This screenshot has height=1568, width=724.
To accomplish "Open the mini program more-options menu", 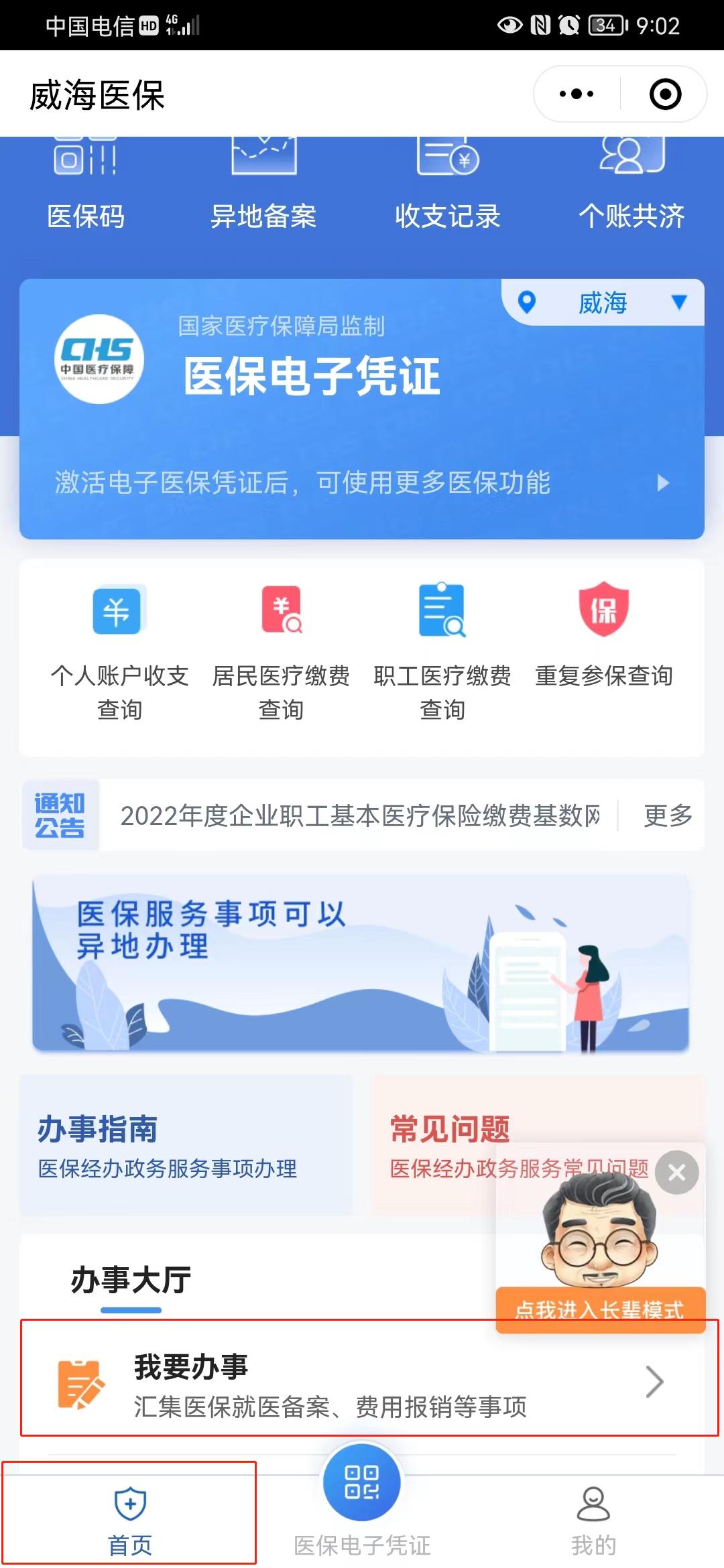I will tap(577, 94).
